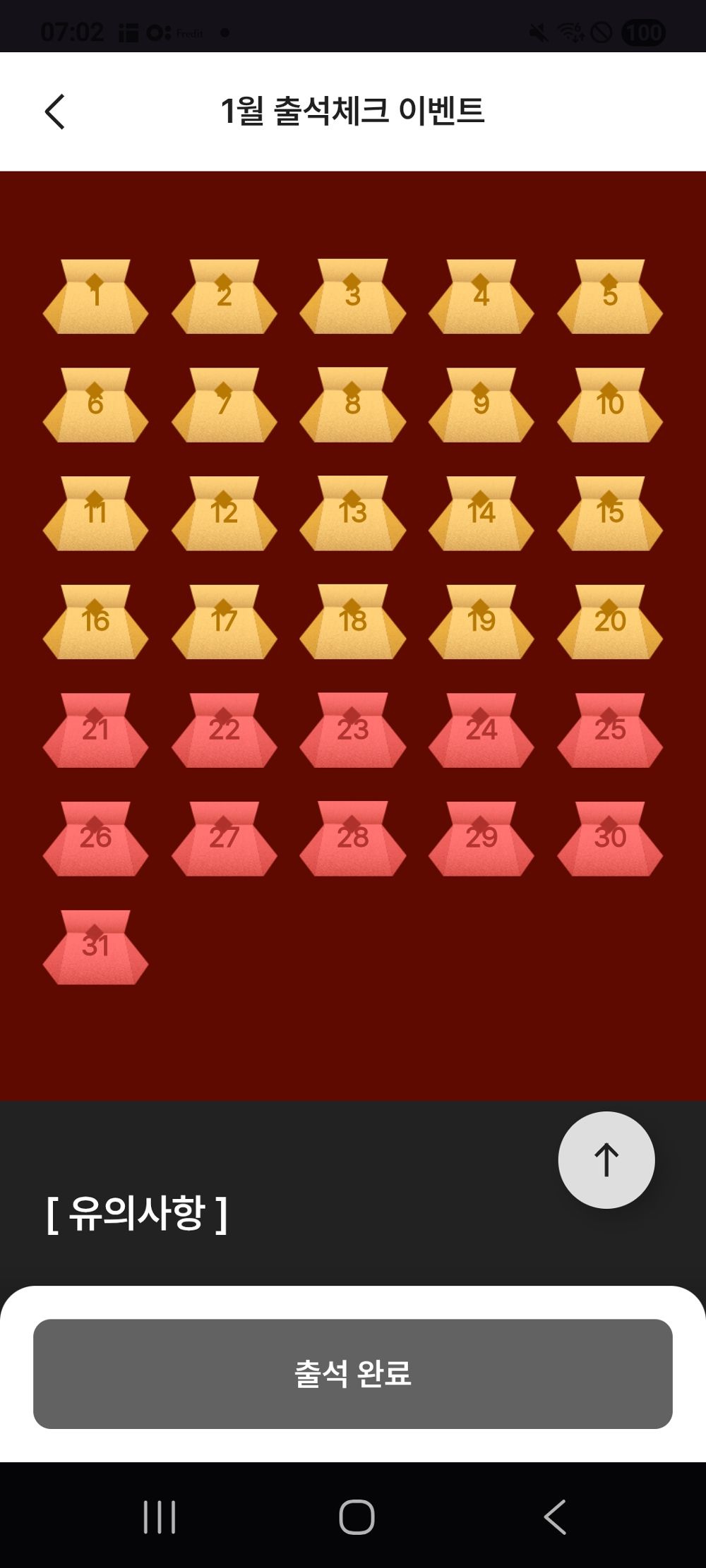Tap the 출석 완료 button
The width and height of the screenshot is (706, 1568).
tap(353, 1373)
